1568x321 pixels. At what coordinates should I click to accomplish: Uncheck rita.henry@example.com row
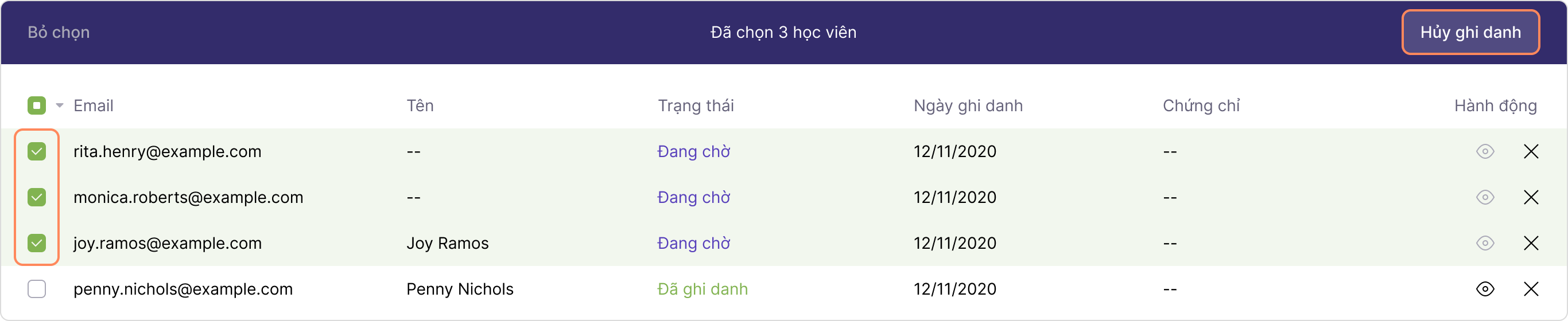coord(37,151)
